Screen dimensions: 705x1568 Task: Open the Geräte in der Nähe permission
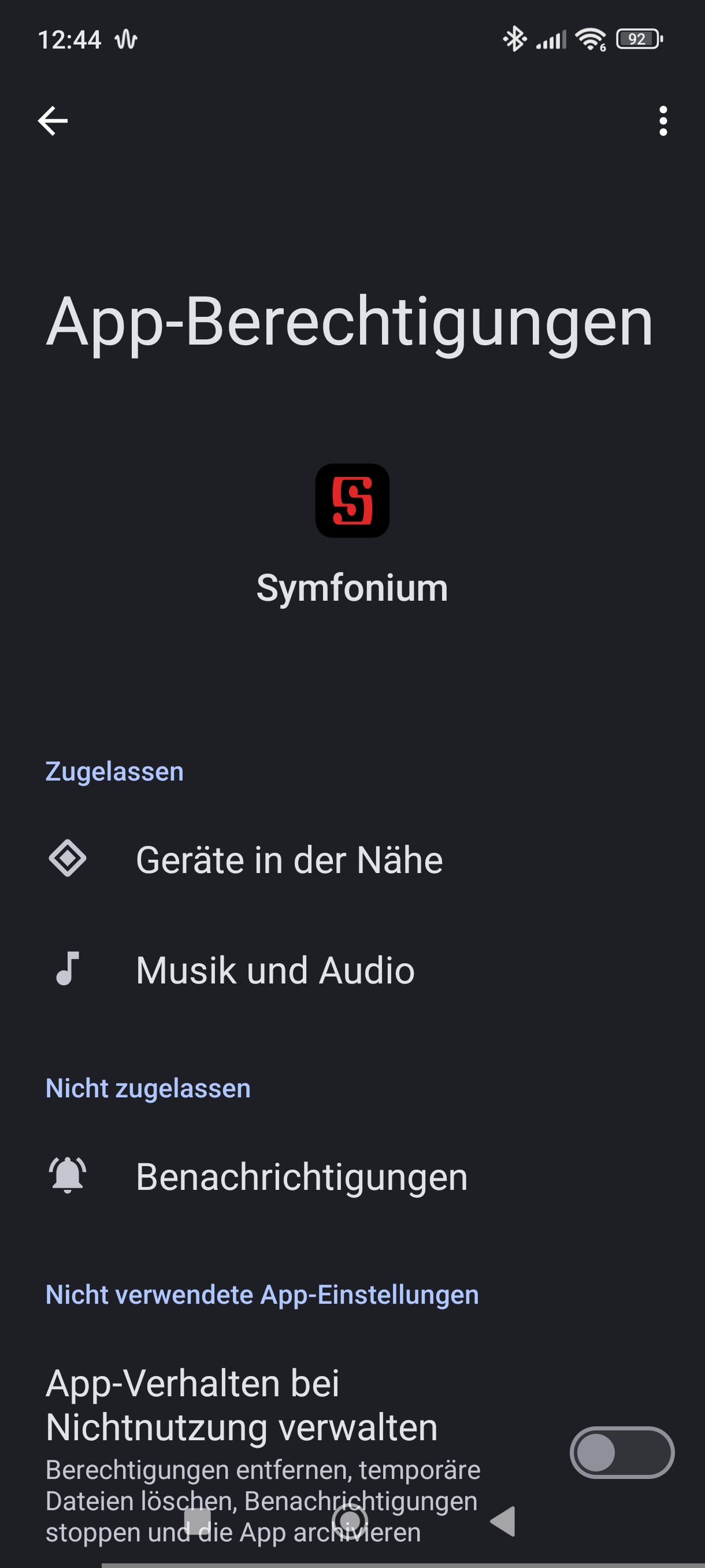click(x=289, y=860)
